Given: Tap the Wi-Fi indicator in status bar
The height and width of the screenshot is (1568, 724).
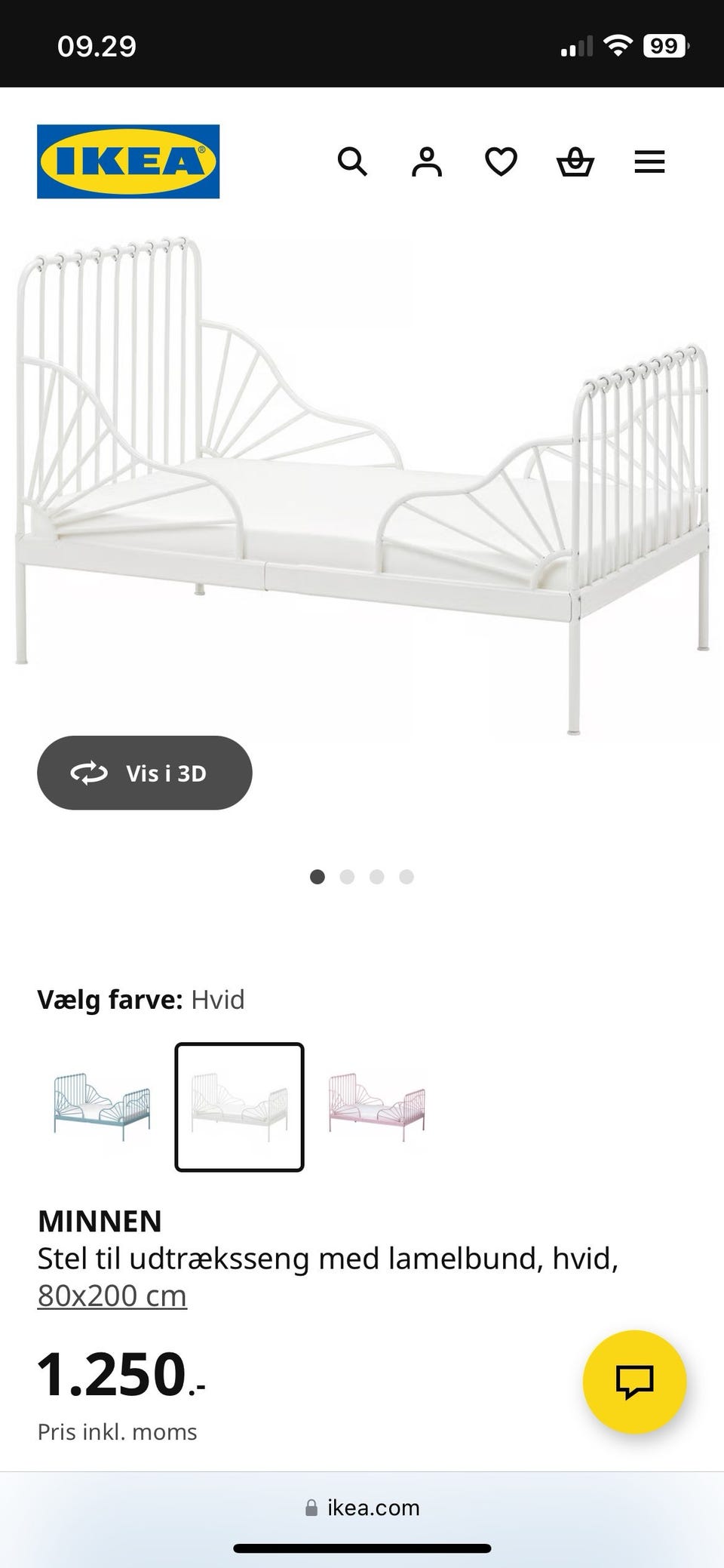Looking at the screenshot, I should 617,45.
